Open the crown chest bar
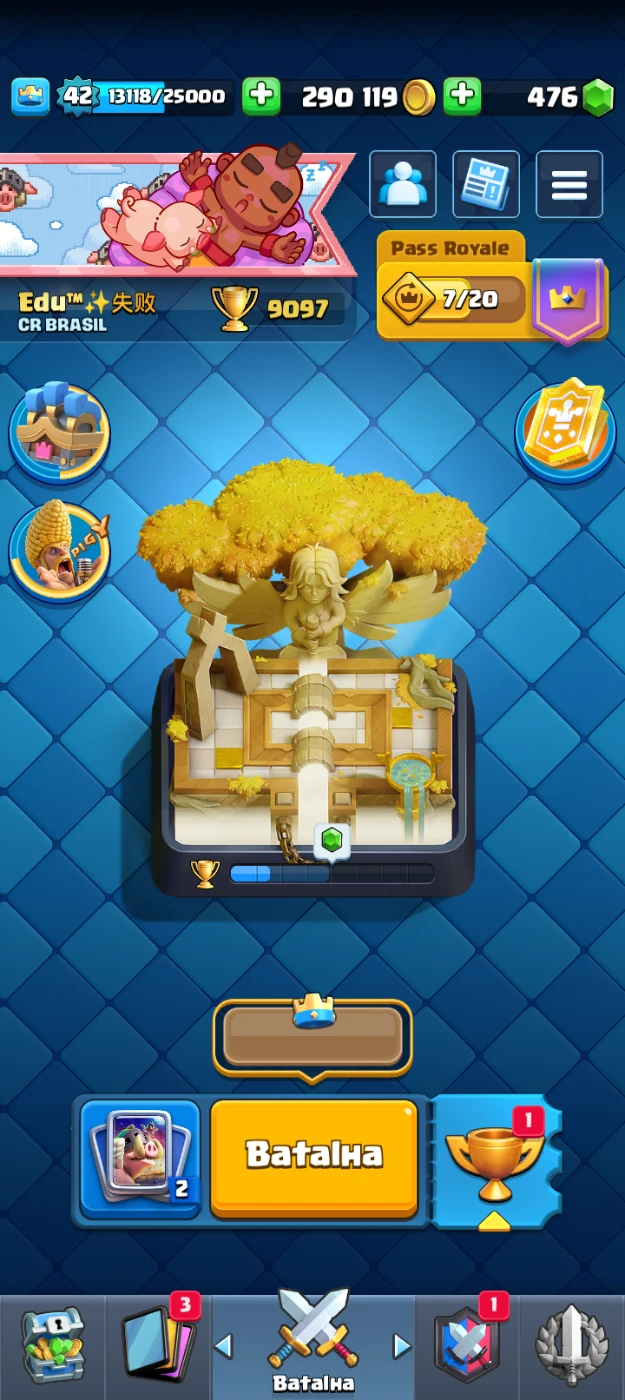This screenshot has width=625, height=1400. click(312, 1038)
